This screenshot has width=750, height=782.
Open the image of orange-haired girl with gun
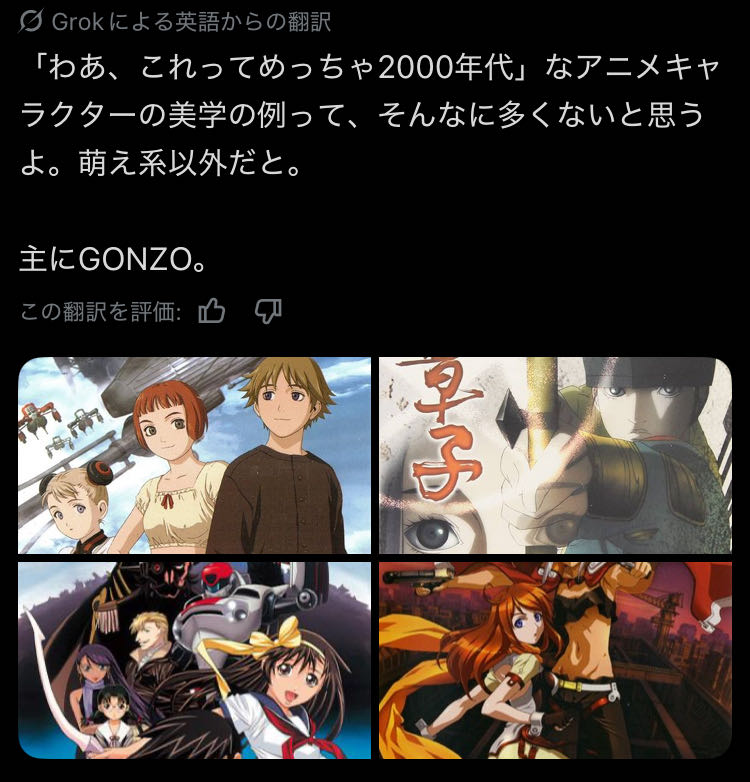pos(555,660)
